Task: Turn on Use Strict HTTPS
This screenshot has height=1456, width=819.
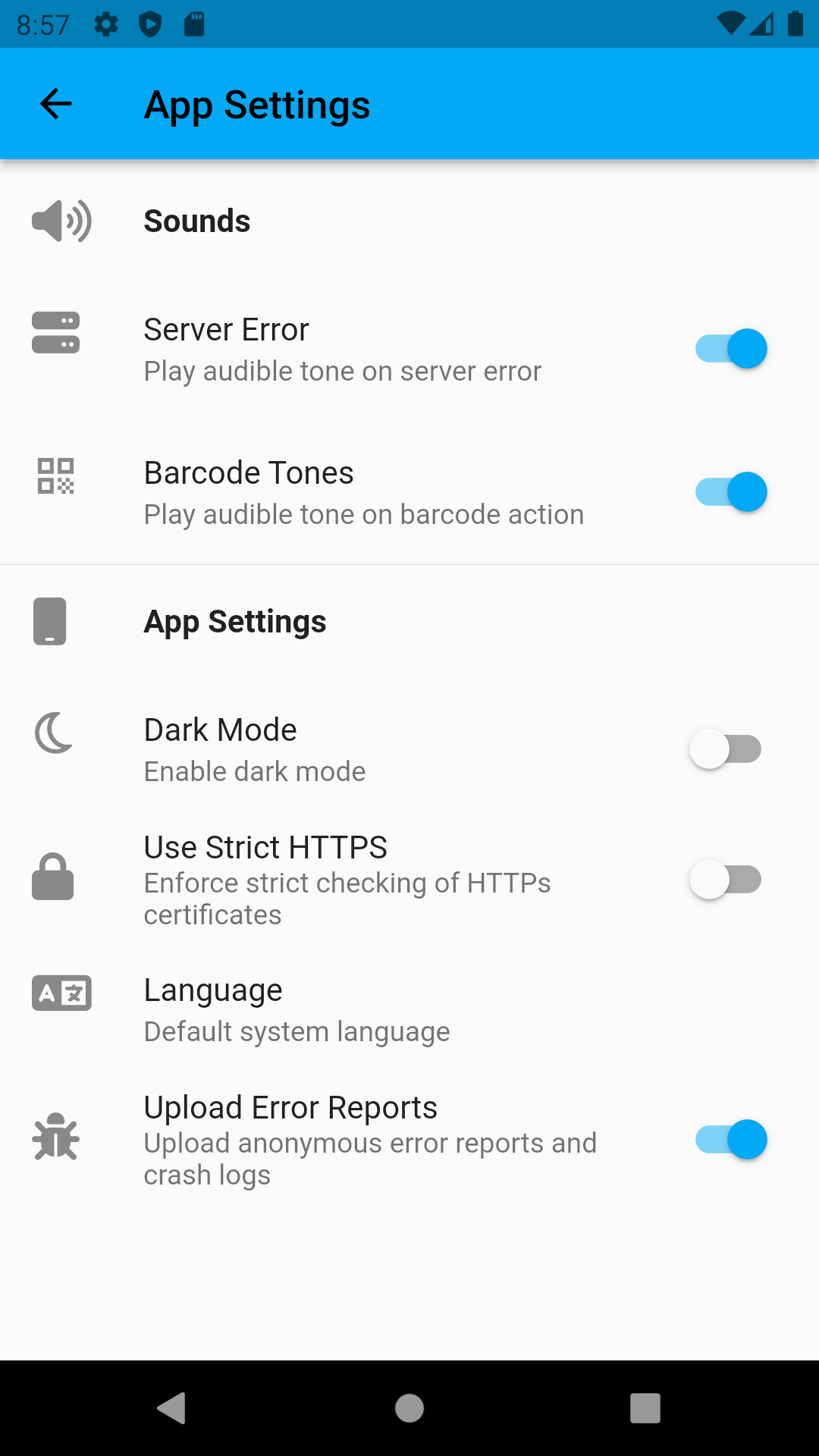Action: point(726,880)
